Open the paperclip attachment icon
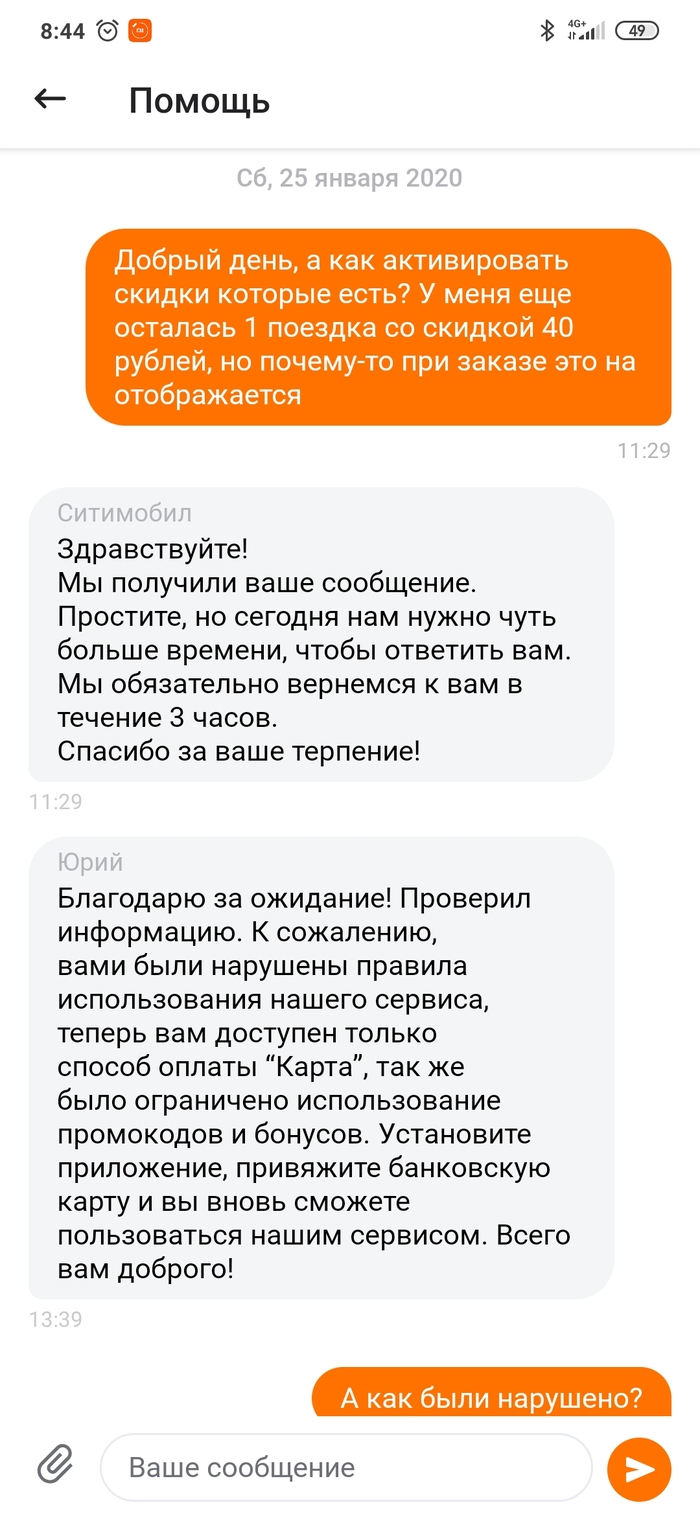 point(55,1466)
